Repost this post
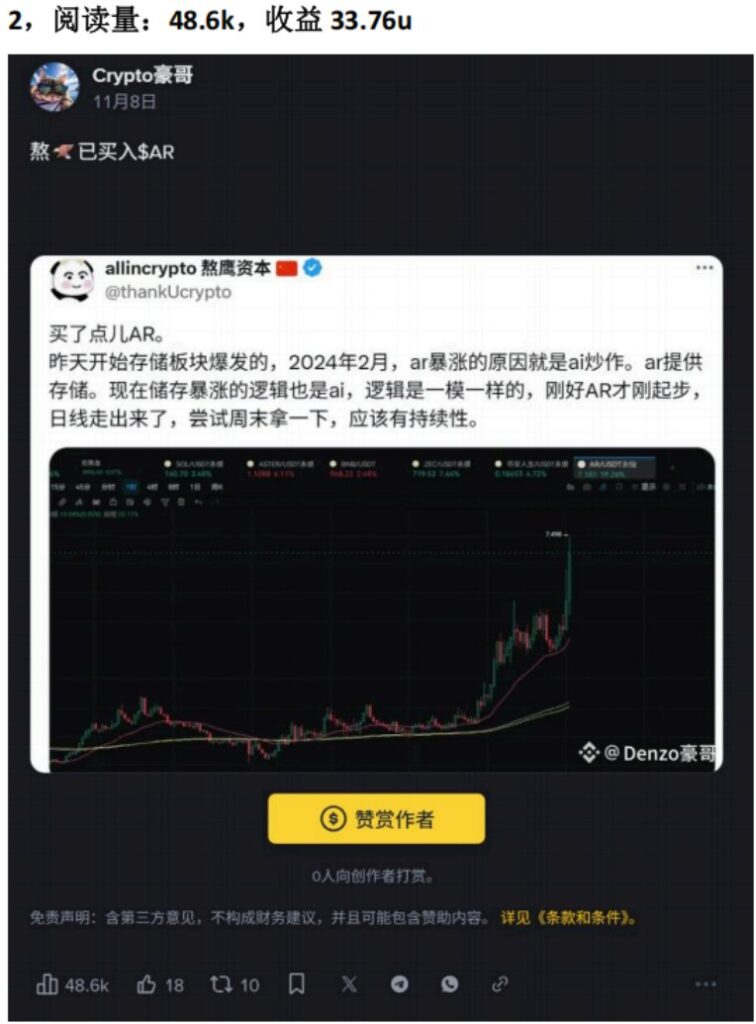 [234, 984]
